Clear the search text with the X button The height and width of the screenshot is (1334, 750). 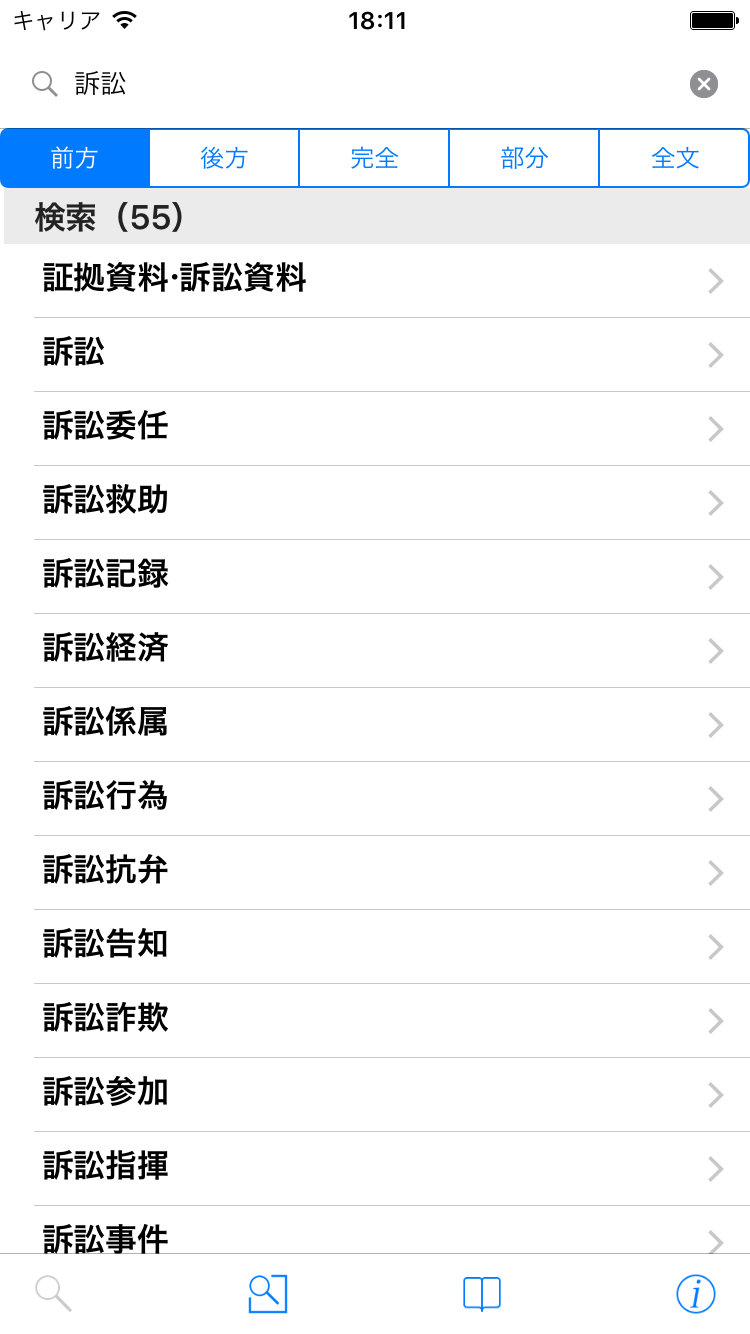point(704,84)
